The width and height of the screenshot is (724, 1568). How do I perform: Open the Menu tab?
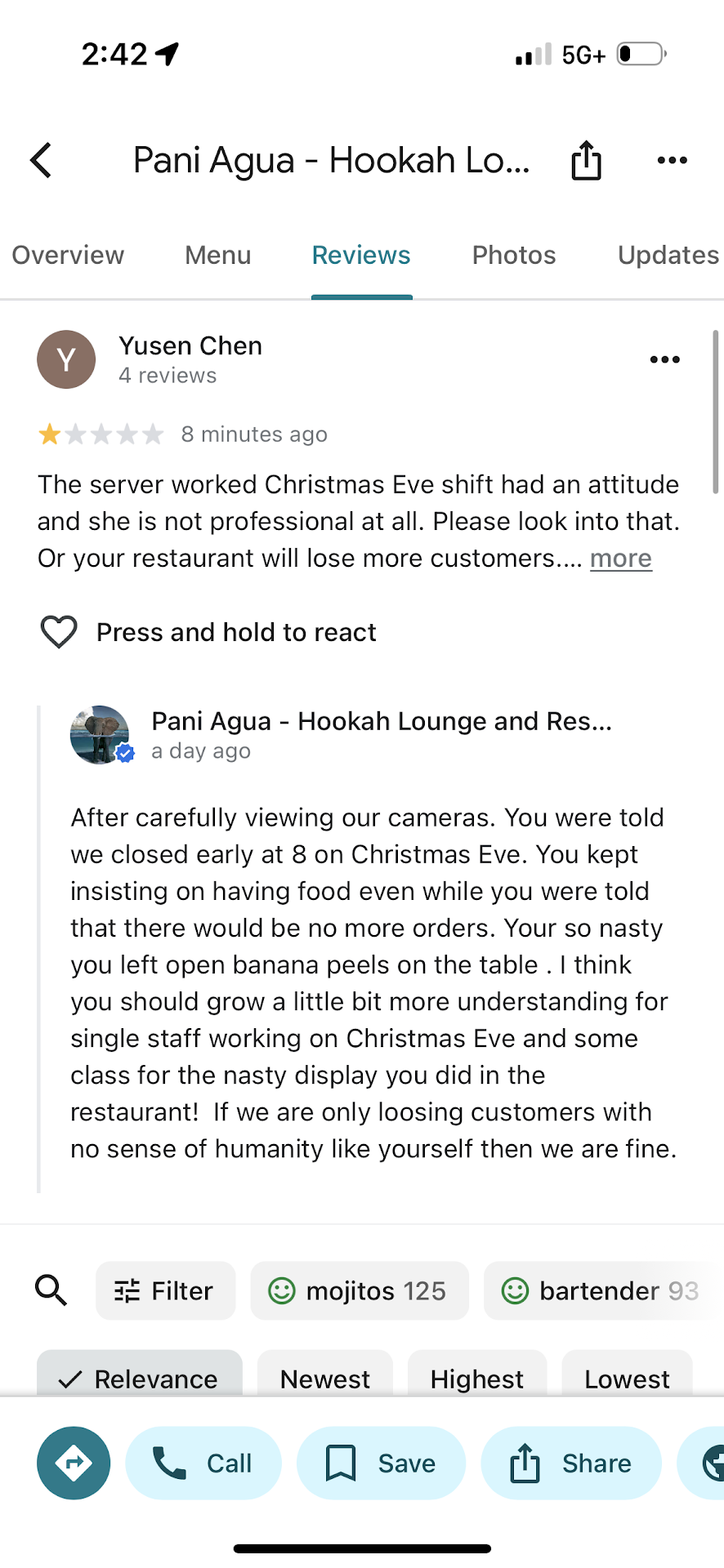pos(217,255)
